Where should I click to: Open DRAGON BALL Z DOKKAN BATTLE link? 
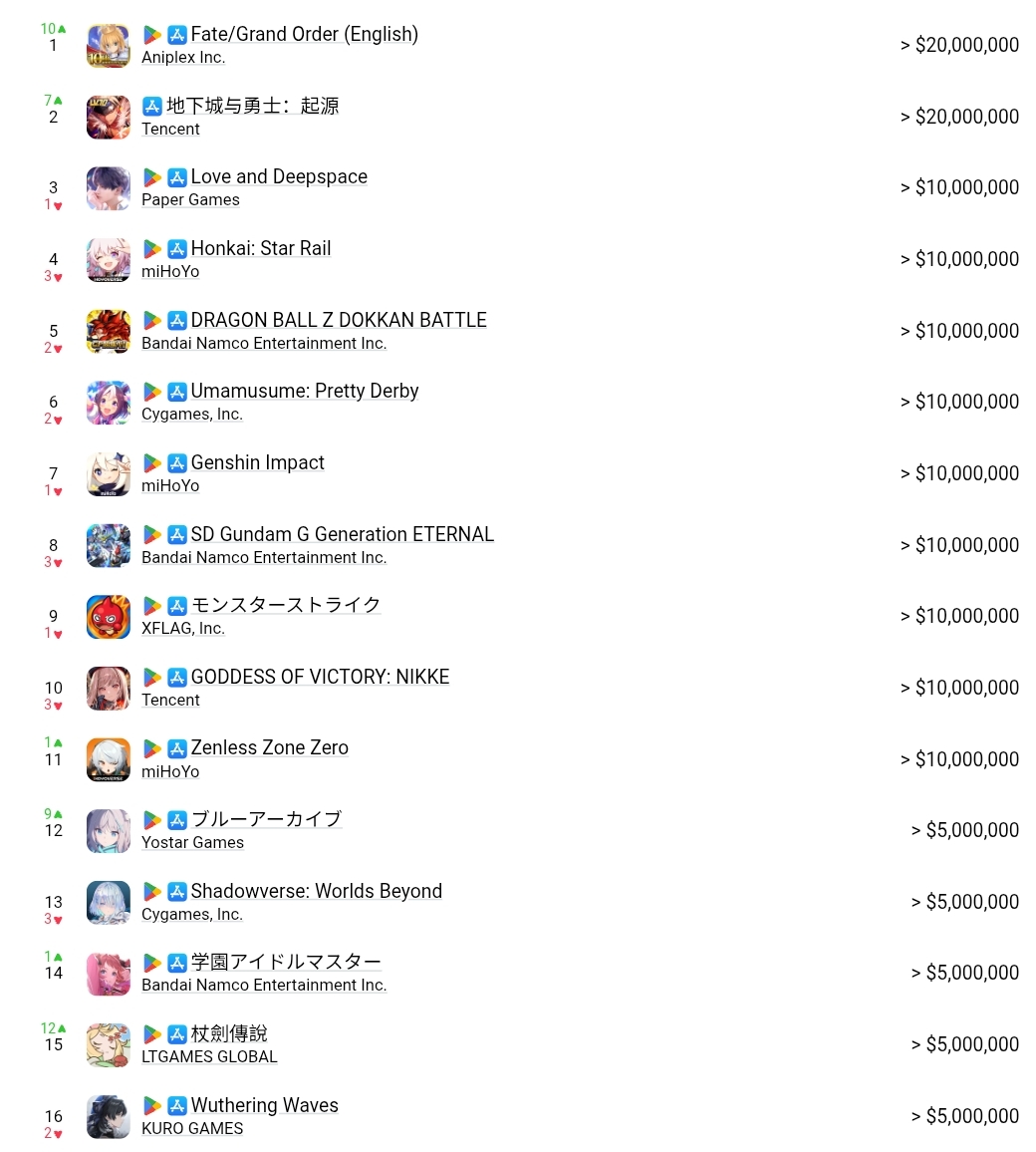pyautogui.click(x=339, y=320)
